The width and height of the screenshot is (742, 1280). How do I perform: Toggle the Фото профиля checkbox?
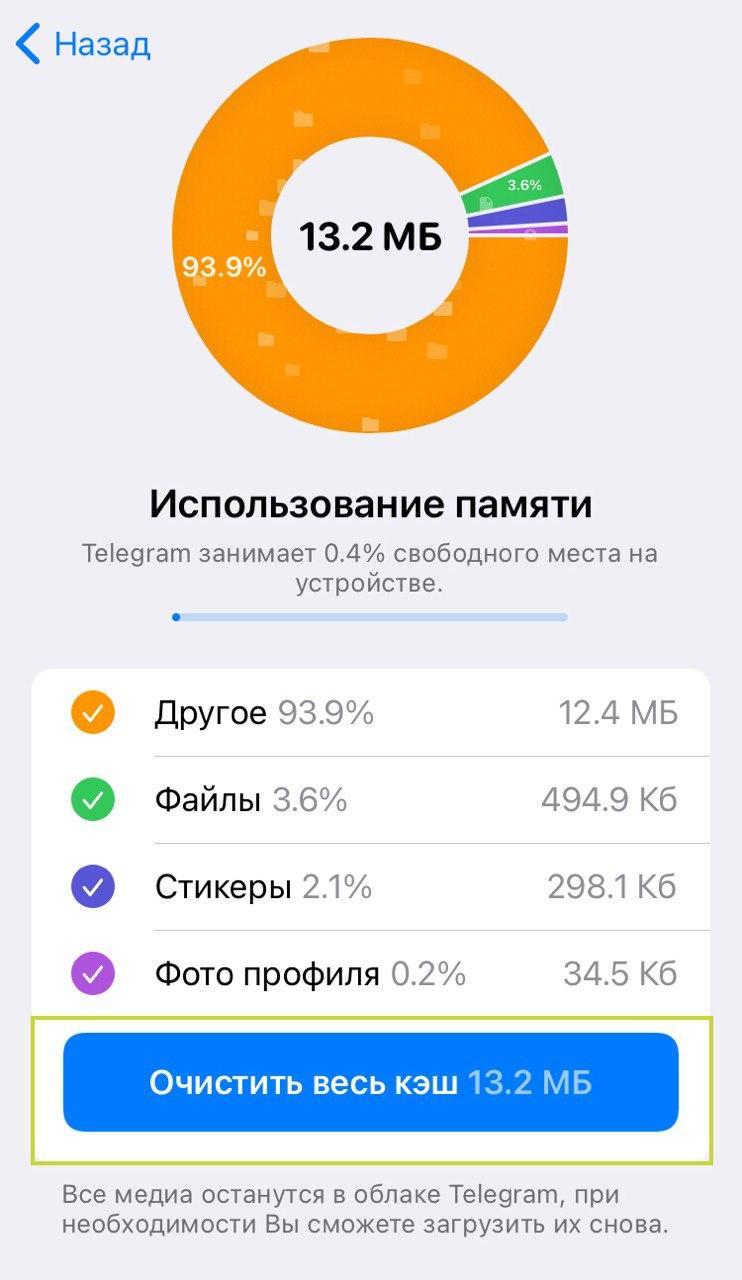[94, 973]
